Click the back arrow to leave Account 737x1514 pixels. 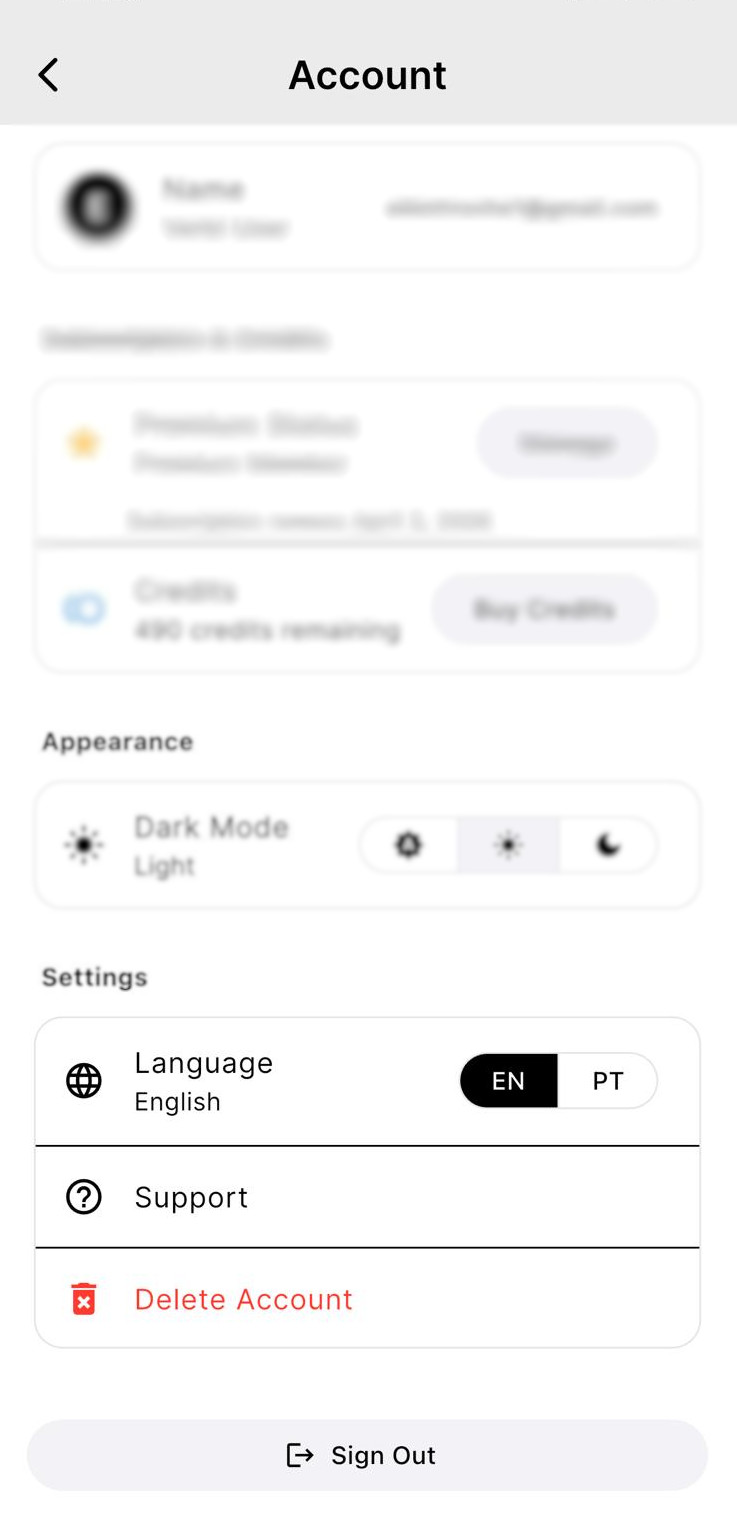click(48, 74)
